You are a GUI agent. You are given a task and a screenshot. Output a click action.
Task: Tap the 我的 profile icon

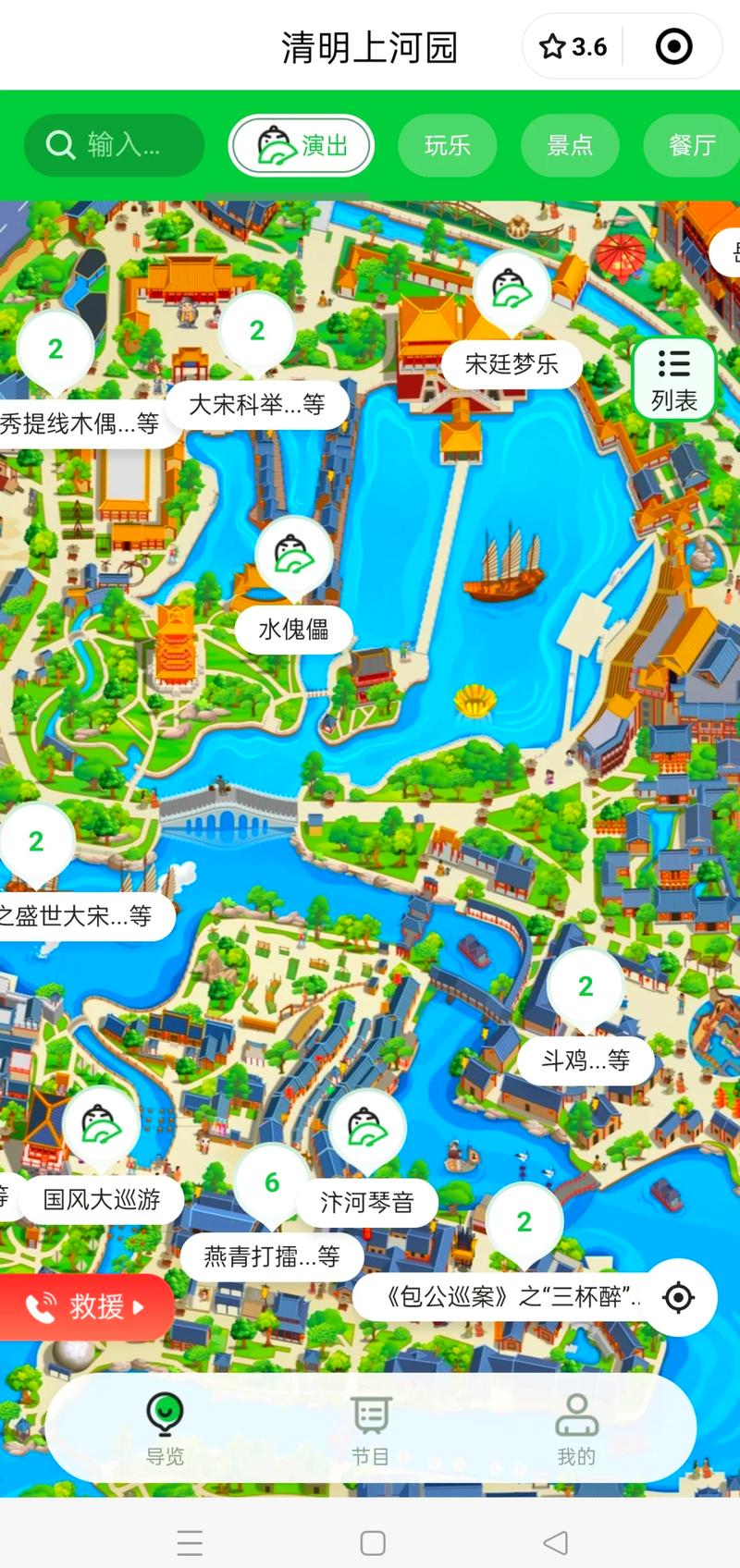point(577,1412)
